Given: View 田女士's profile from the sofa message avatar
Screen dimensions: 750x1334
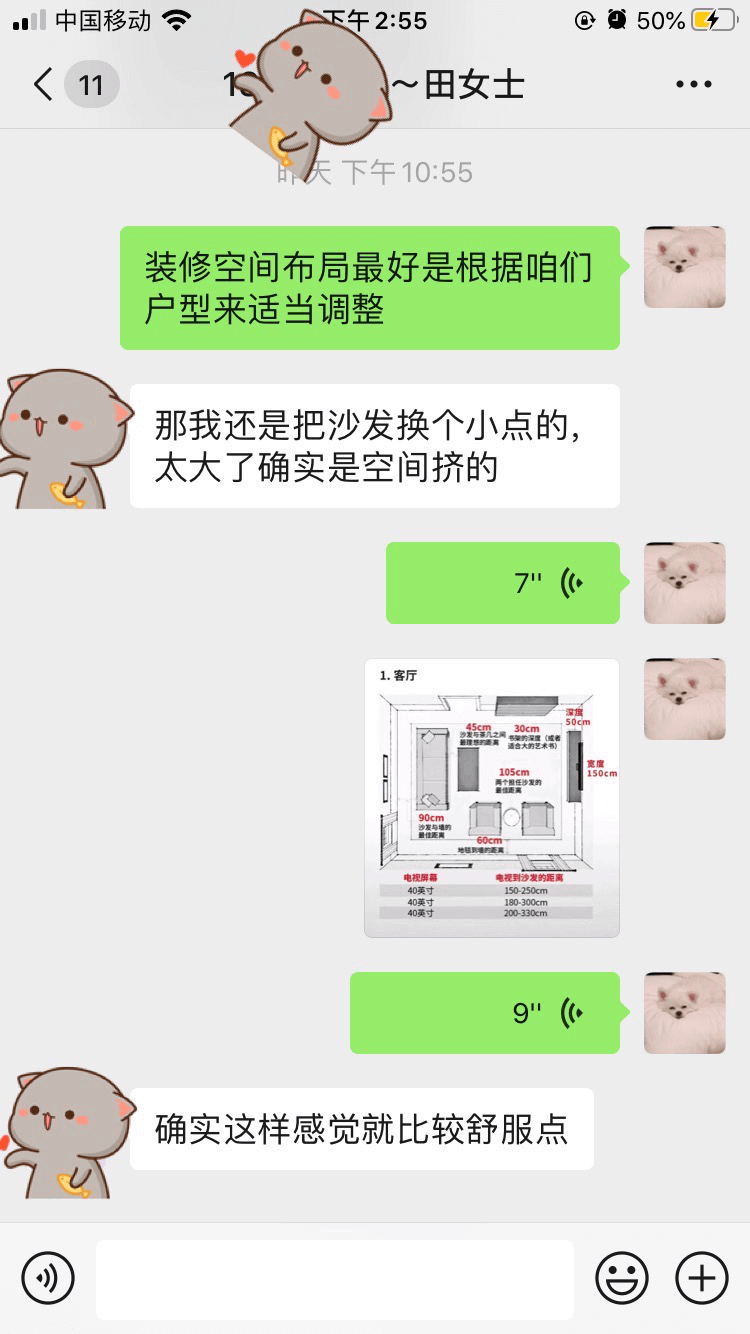Looking at the screenshot, I should click(x=62, y=440).
